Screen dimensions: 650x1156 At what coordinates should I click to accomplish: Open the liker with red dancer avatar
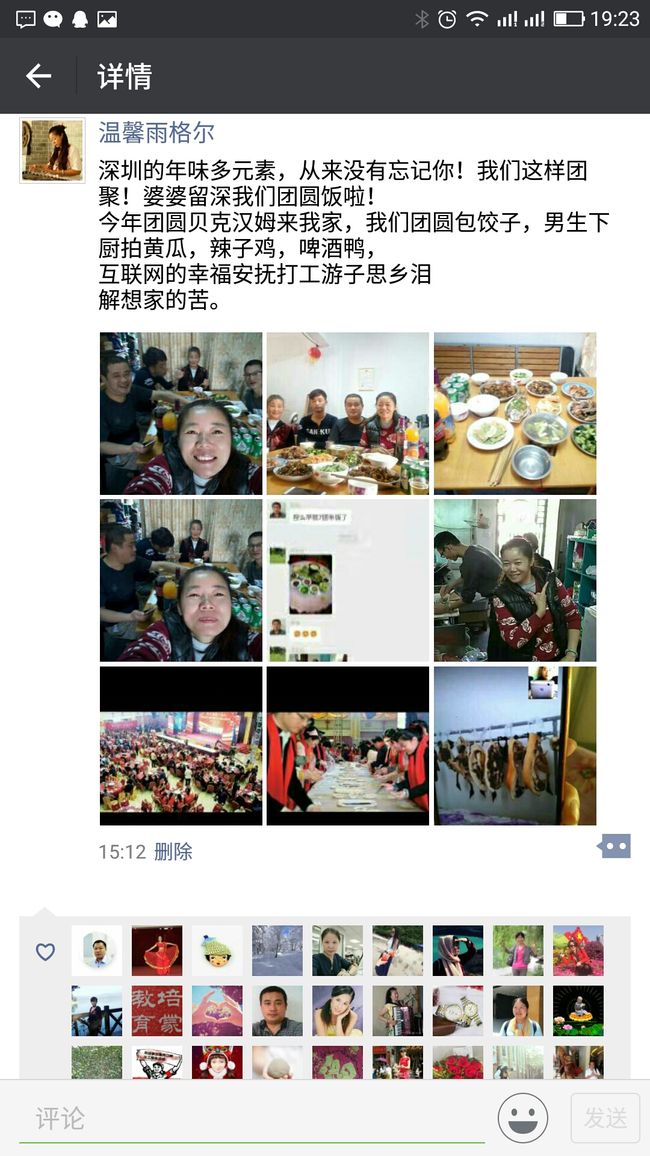pyautogui.click(x=157, y=950)
